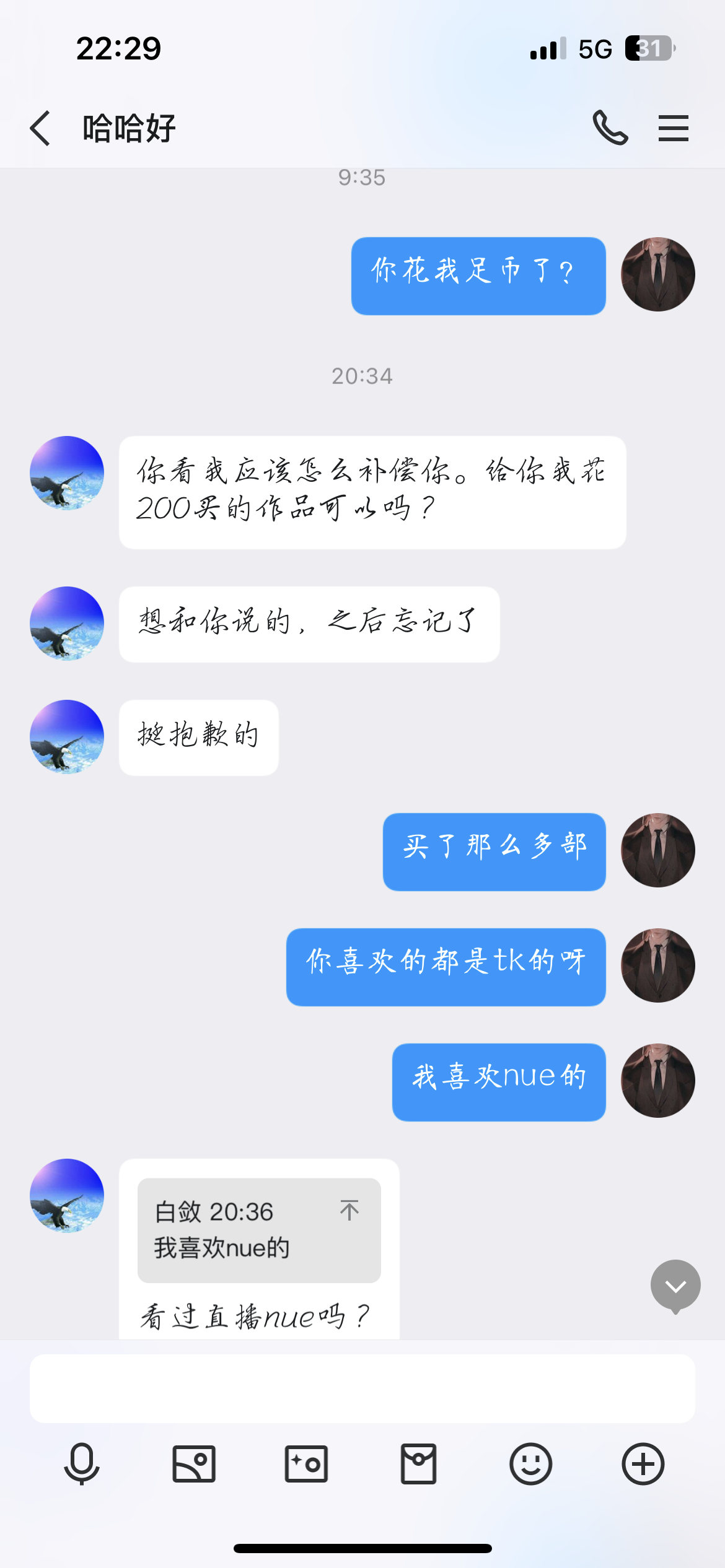725x1568 pixels.
Task: View the eagle avatar profile beside 挺抱歉的
Action: tap(67, 737)
